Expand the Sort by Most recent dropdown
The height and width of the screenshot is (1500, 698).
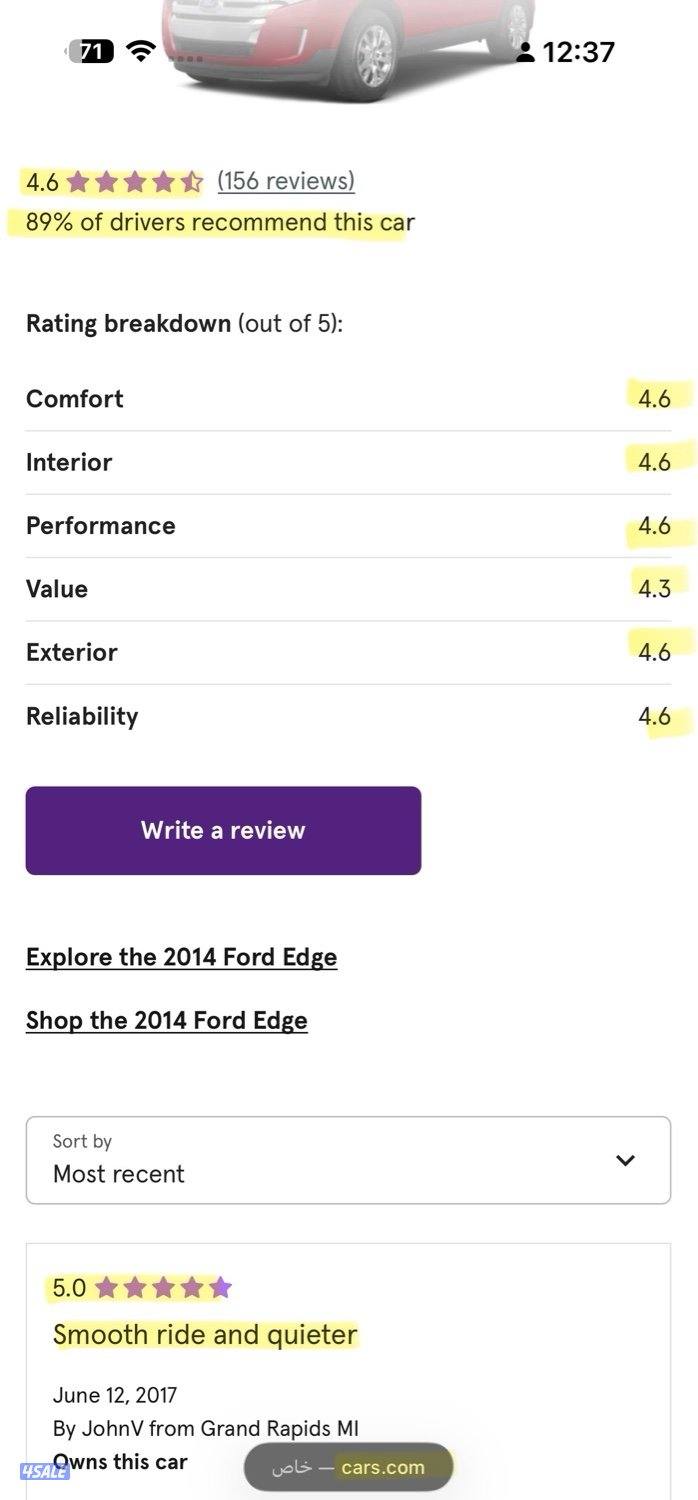click(x=348, y=1160)
